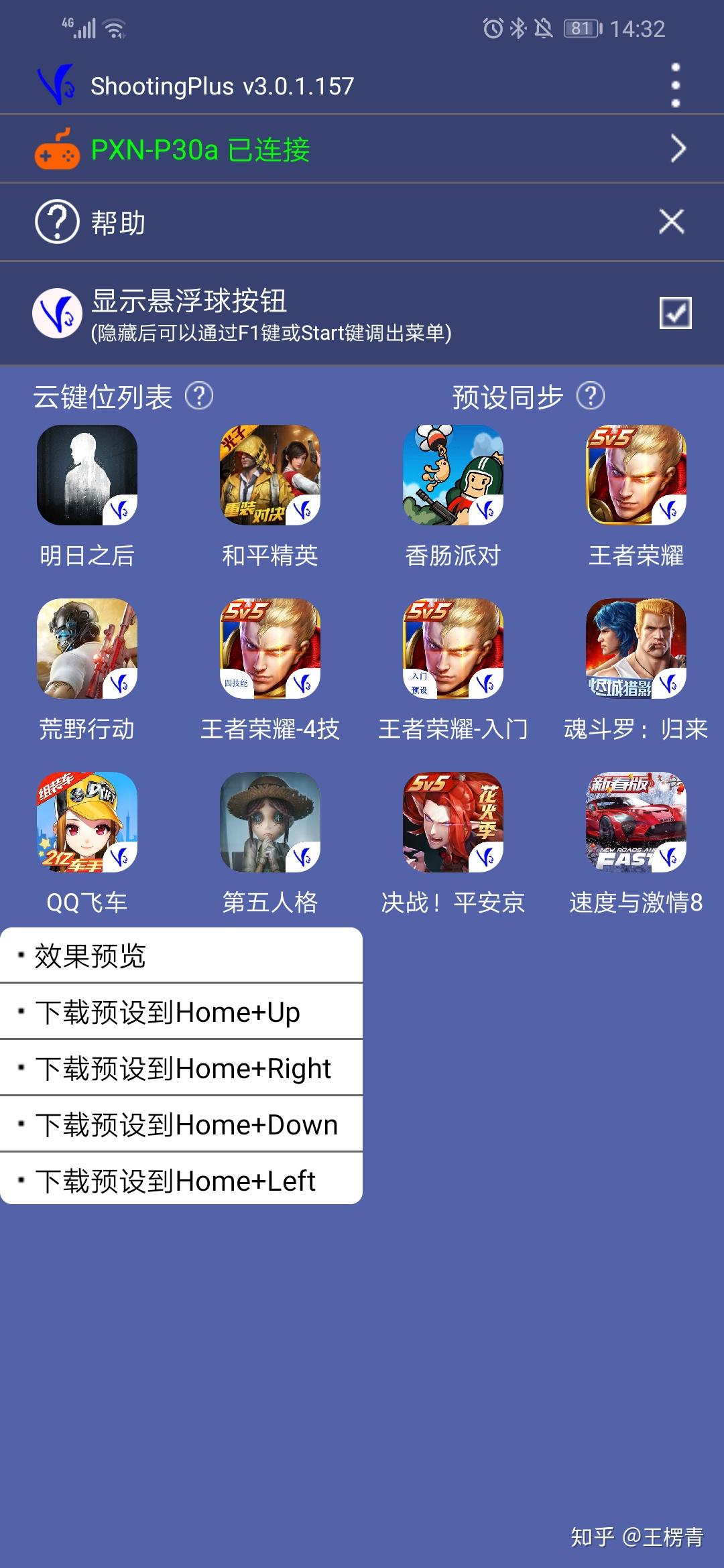Open the 明日之后 key mapping preset
724x1568 pixels.
click(x=87, y=476)
